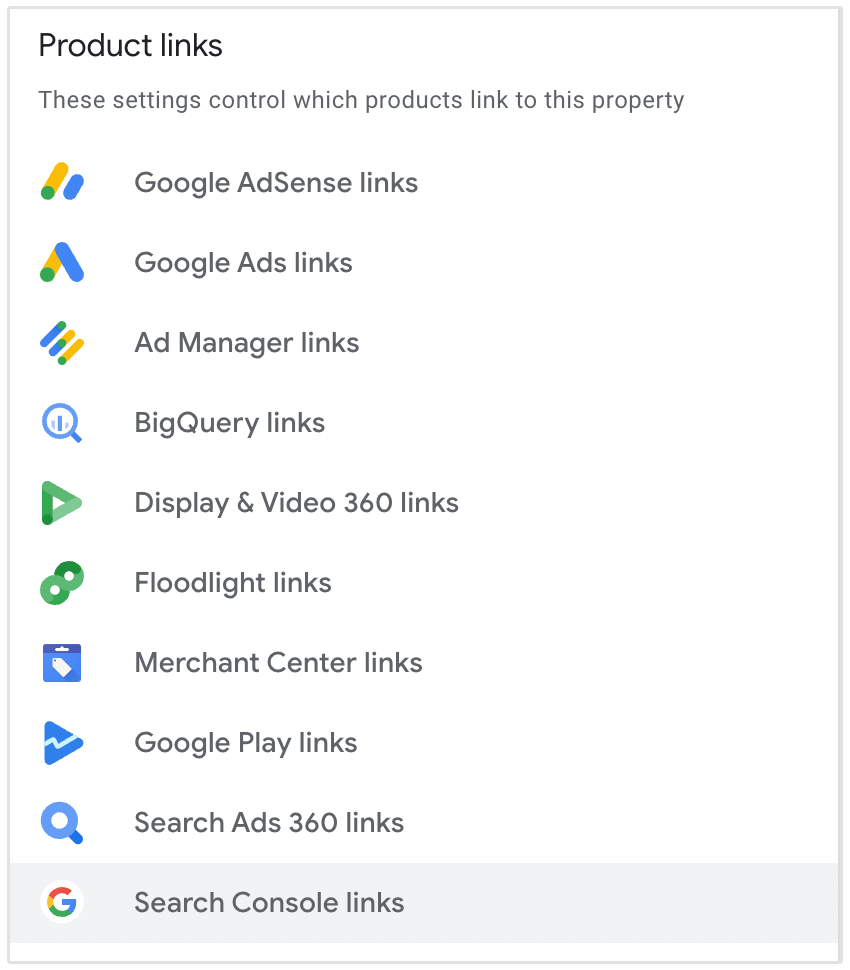Click the Search Console G icon
This screenshot has width=850, height=970.
click(62, 903)
